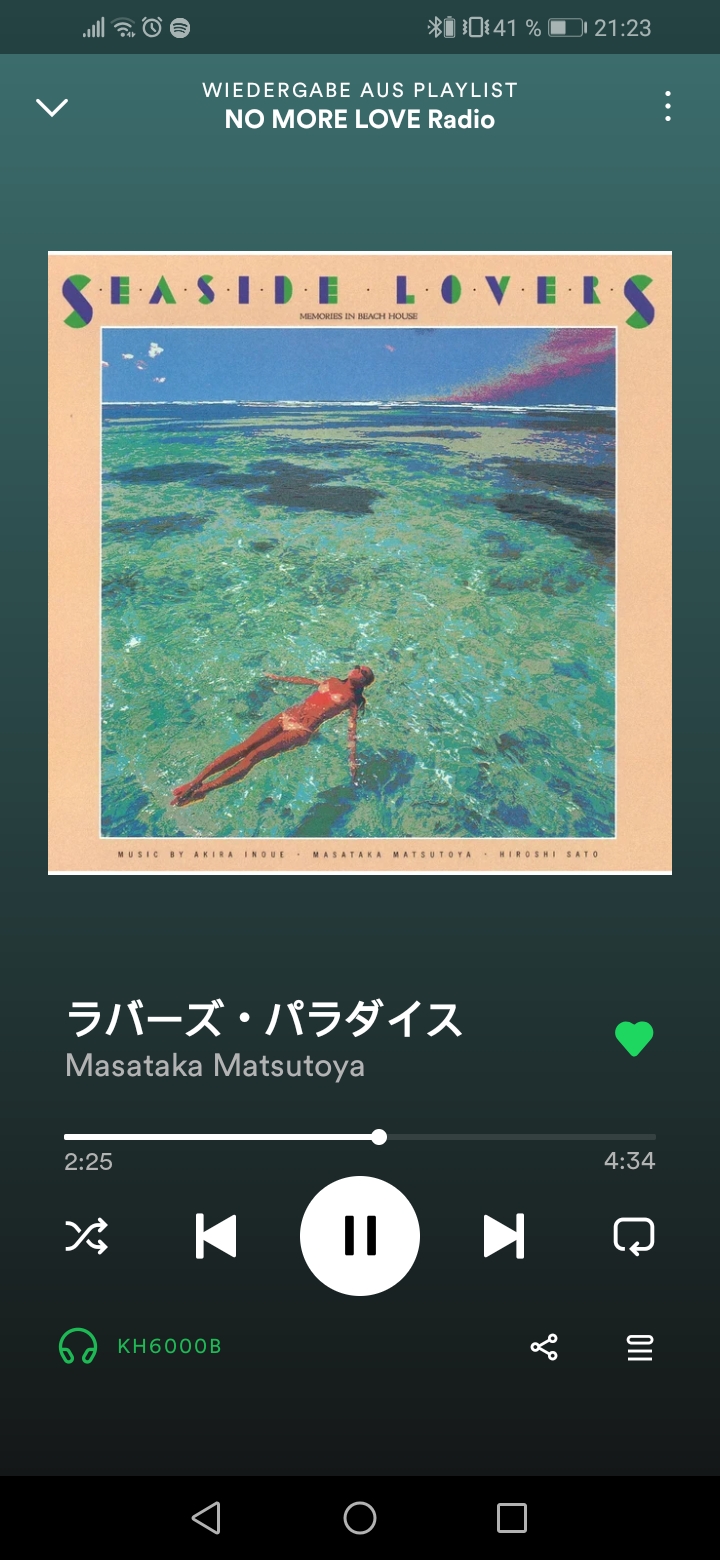Screen dimensions: 720x1560
Task: Open the three-dot overflow menu
Action: (667, 106)
